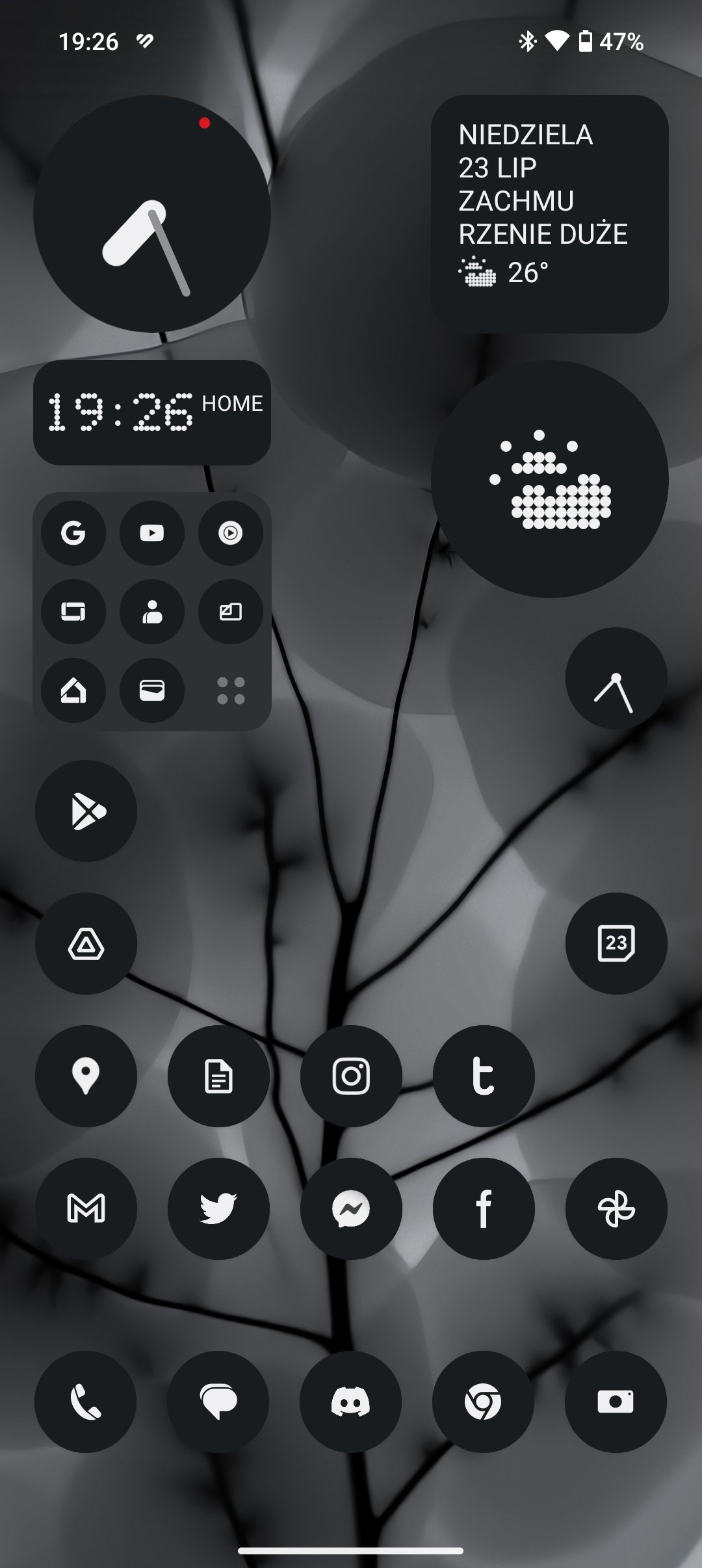Launch the Camera app
This screenshot has height=1568, width=702.
tap(616, 1402)
